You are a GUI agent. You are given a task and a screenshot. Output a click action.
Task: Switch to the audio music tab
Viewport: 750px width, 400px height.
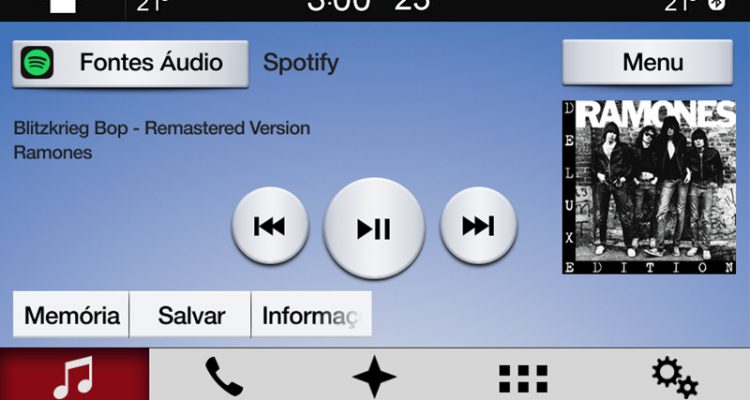[x=75, y=377]
